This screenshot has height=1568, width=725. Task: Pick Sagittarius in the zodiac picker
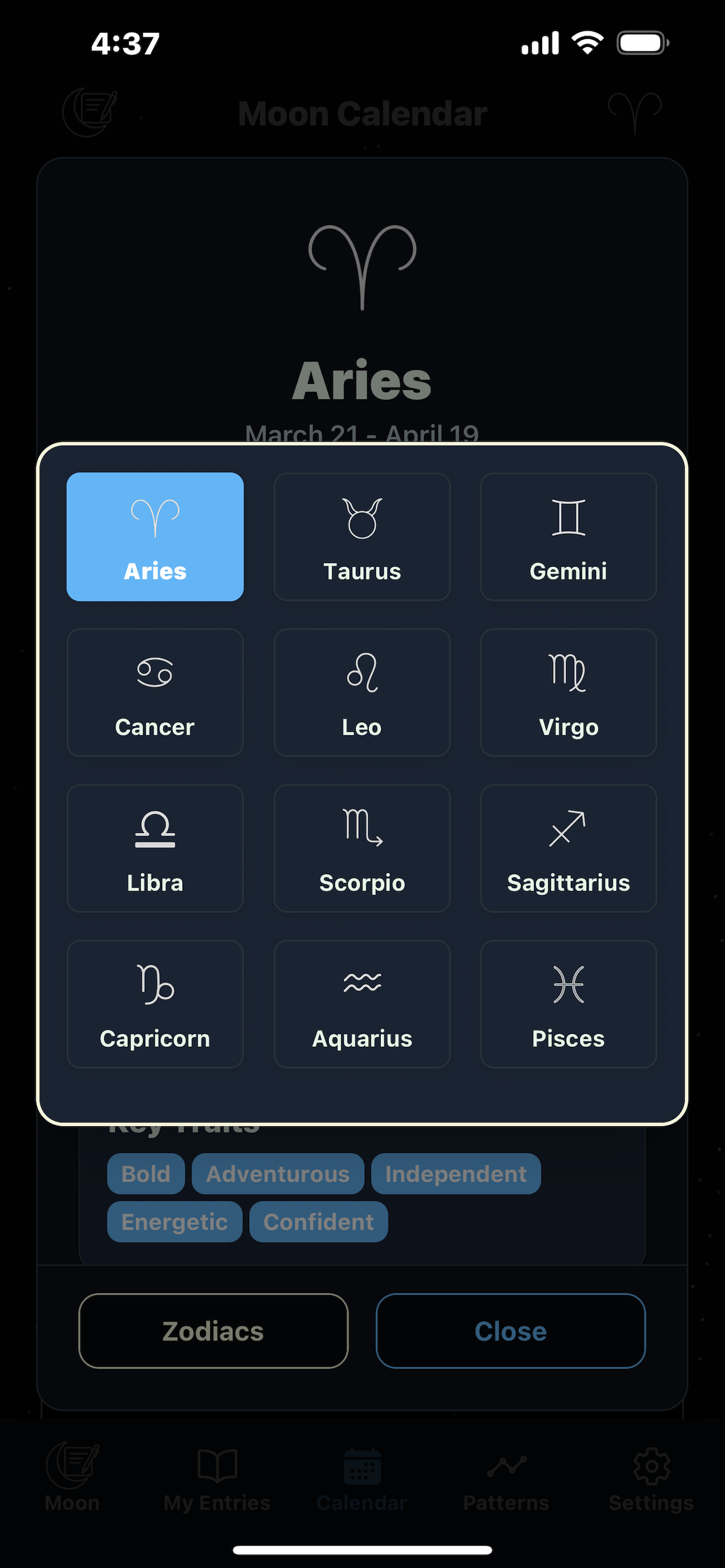click(568, 848)
